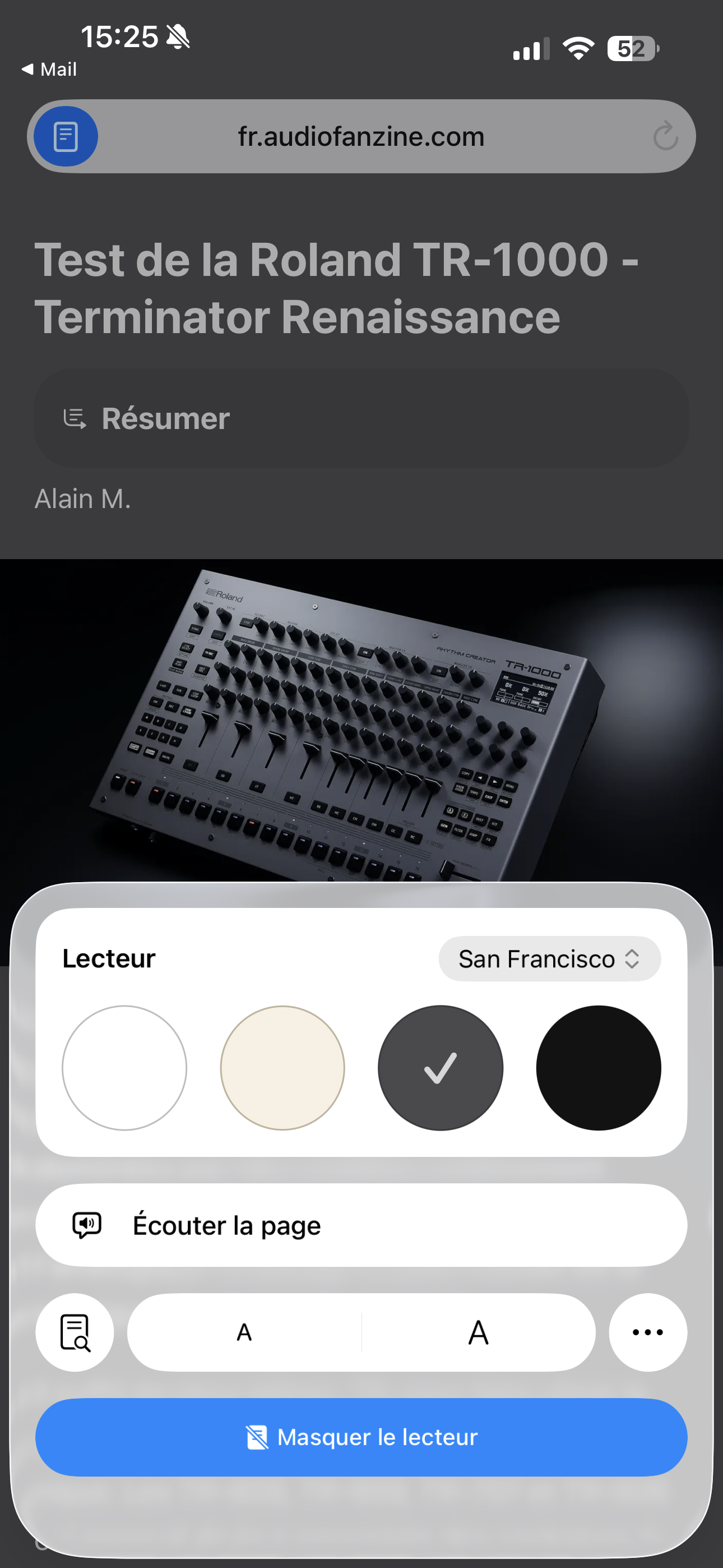Tap the Résumer button
Viewport: 723px width, 1568px height.
point(361,418)
